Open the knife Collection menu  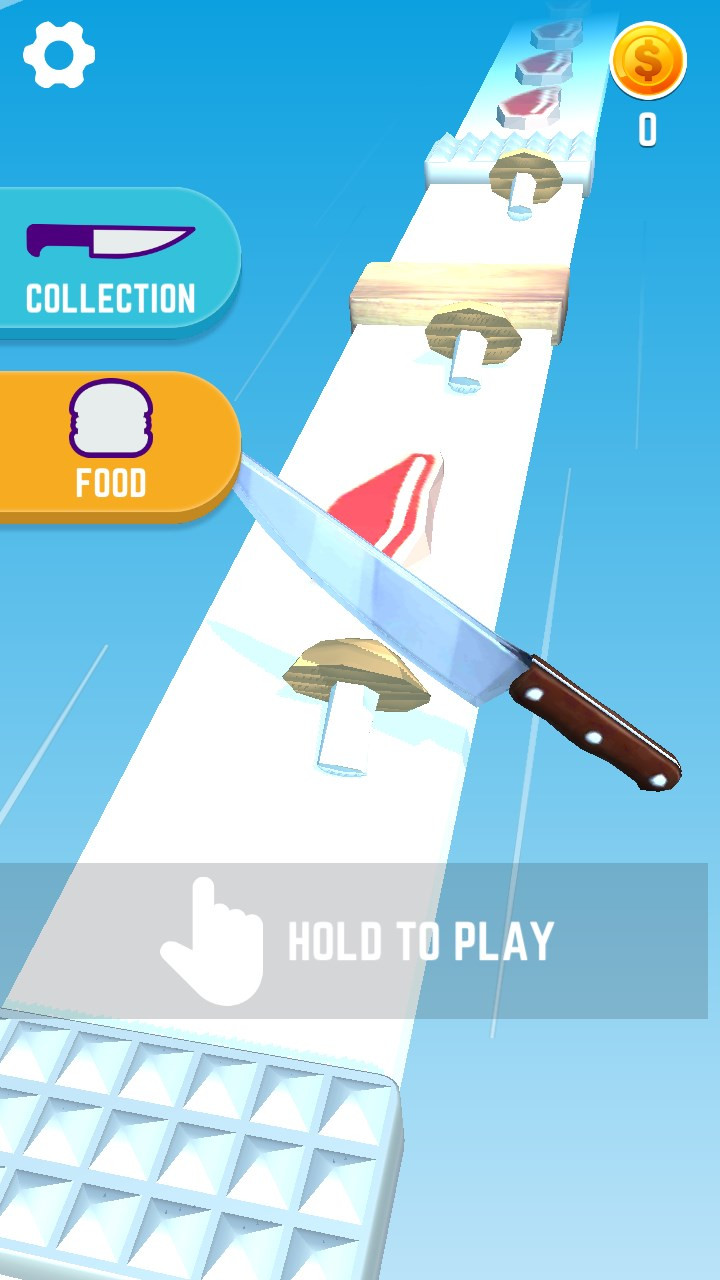tap(112, 260)
